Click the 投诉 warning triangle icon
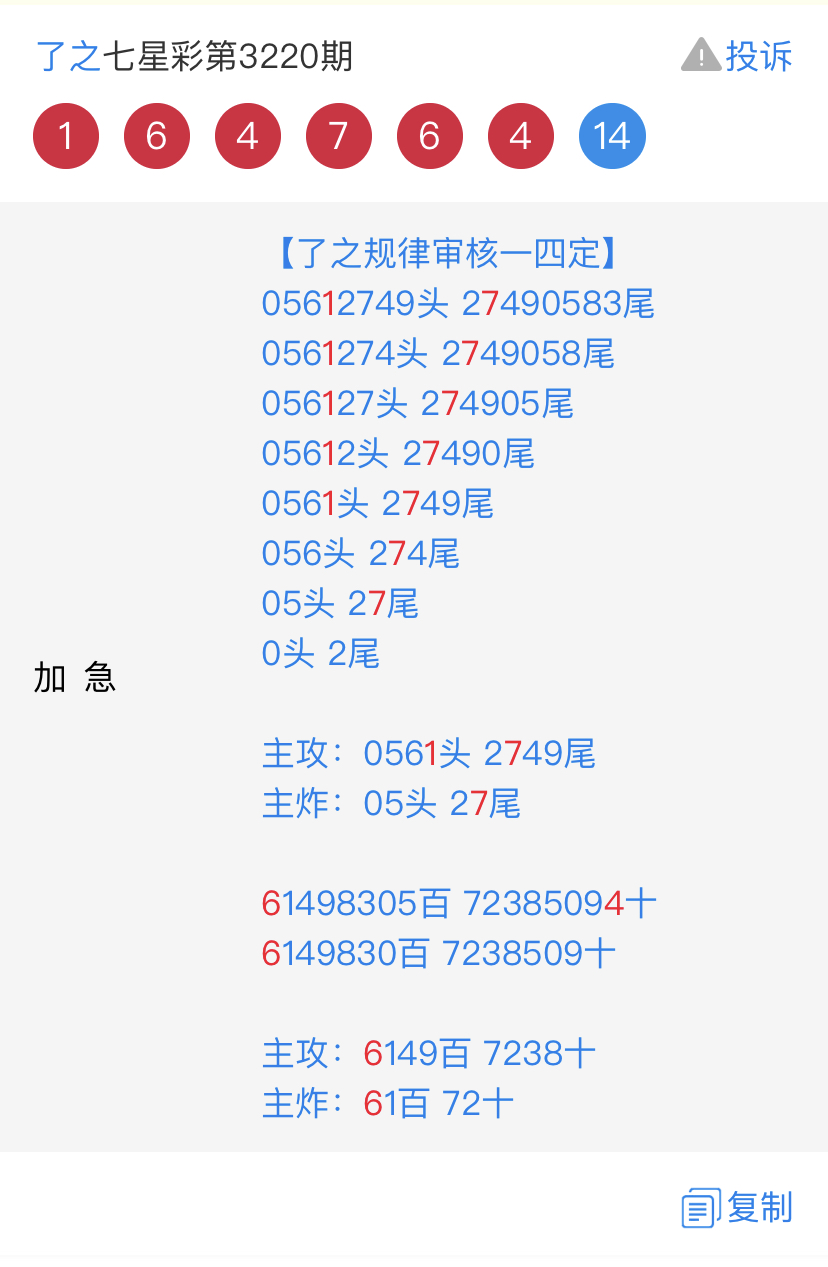 (703, 56)
